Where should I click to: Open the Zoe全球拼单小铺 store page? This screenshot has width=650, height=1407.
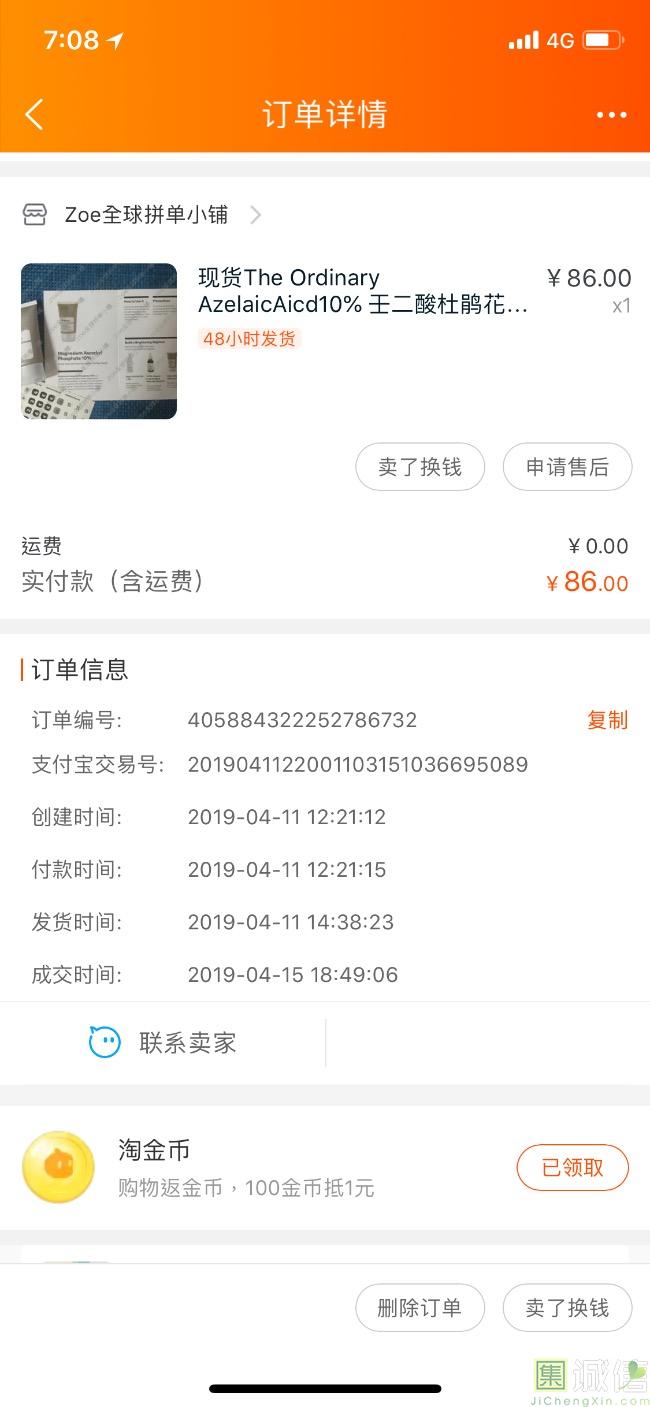145,215
